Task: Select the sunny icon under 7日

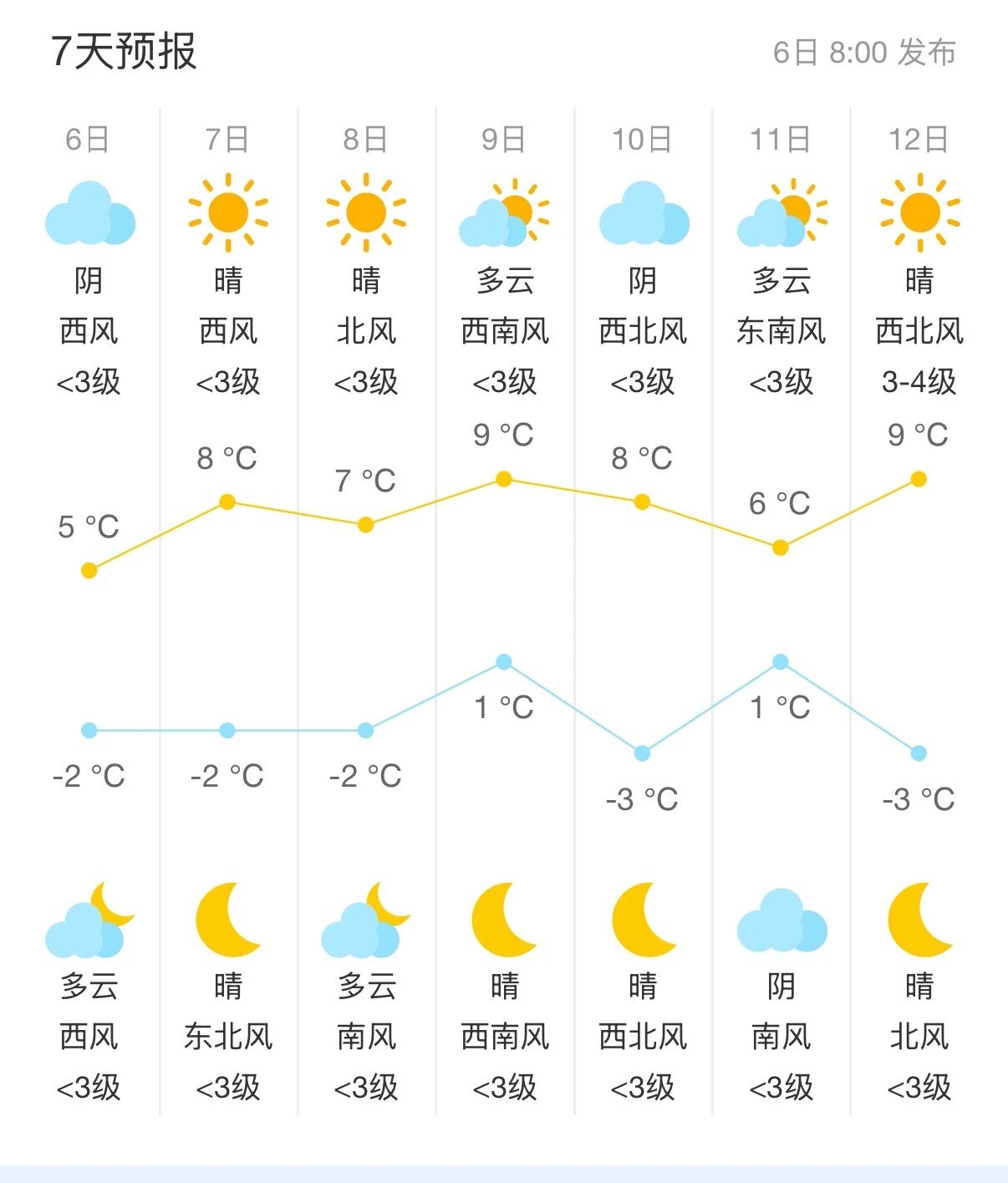Action: pyautogui.click(x=227, y=212)
